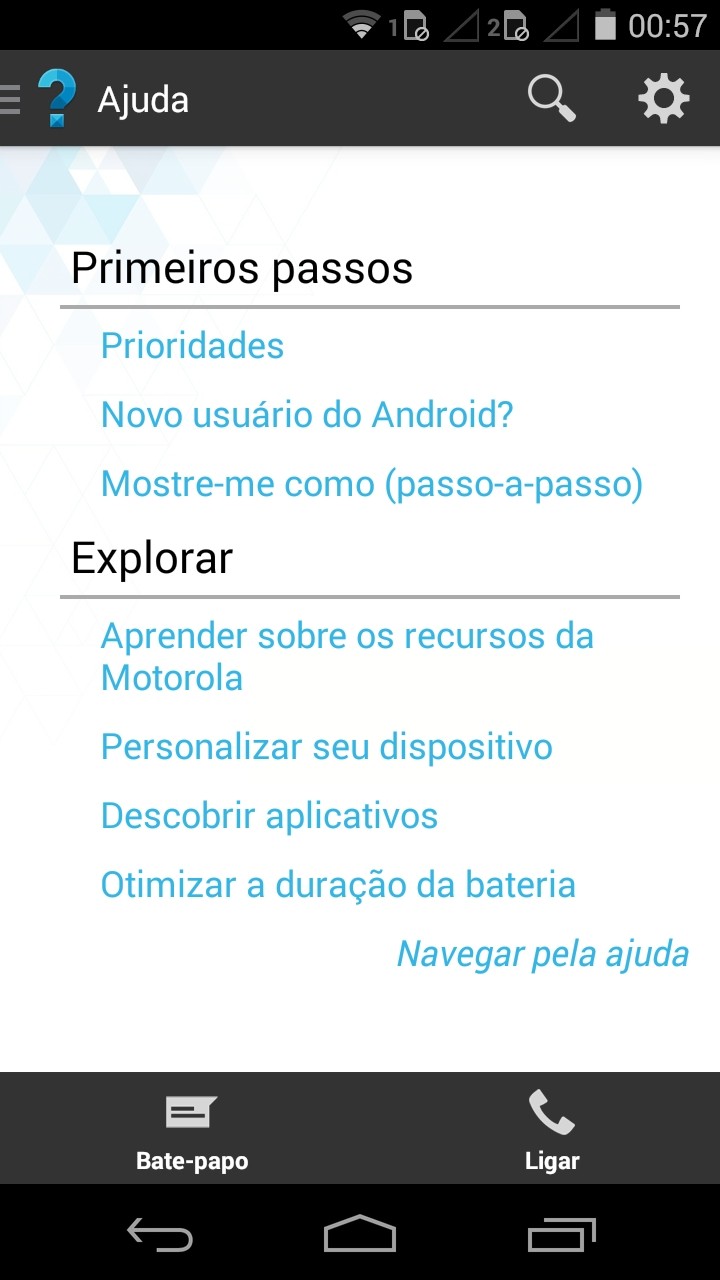This screenshot has width=720, height=1280.
Task: Tap Navegar pela ajuda link
Action: pyautogui.click(x=543, y=954)
